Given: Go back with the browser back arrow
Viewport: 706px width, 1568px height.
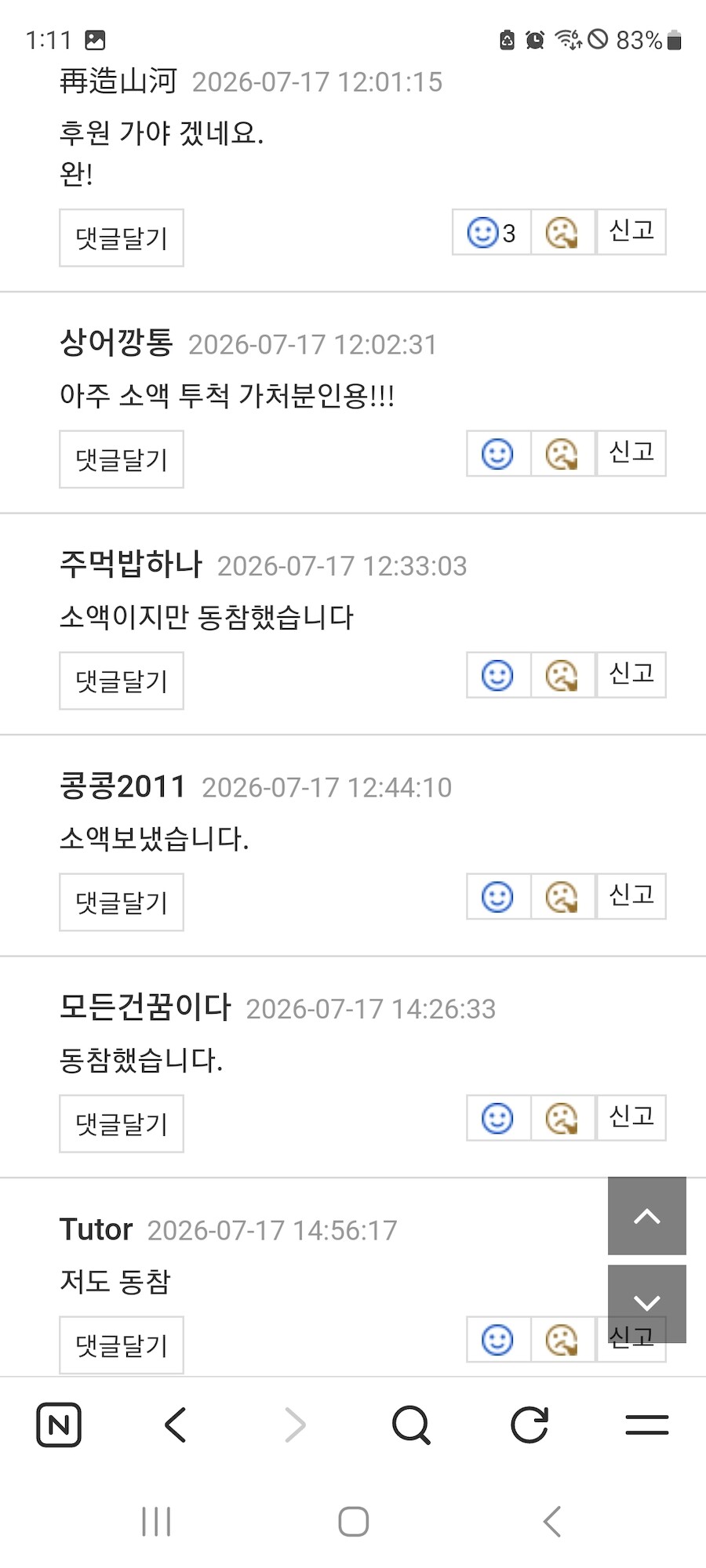Looking at the screenshot, I should [176, 1425].
